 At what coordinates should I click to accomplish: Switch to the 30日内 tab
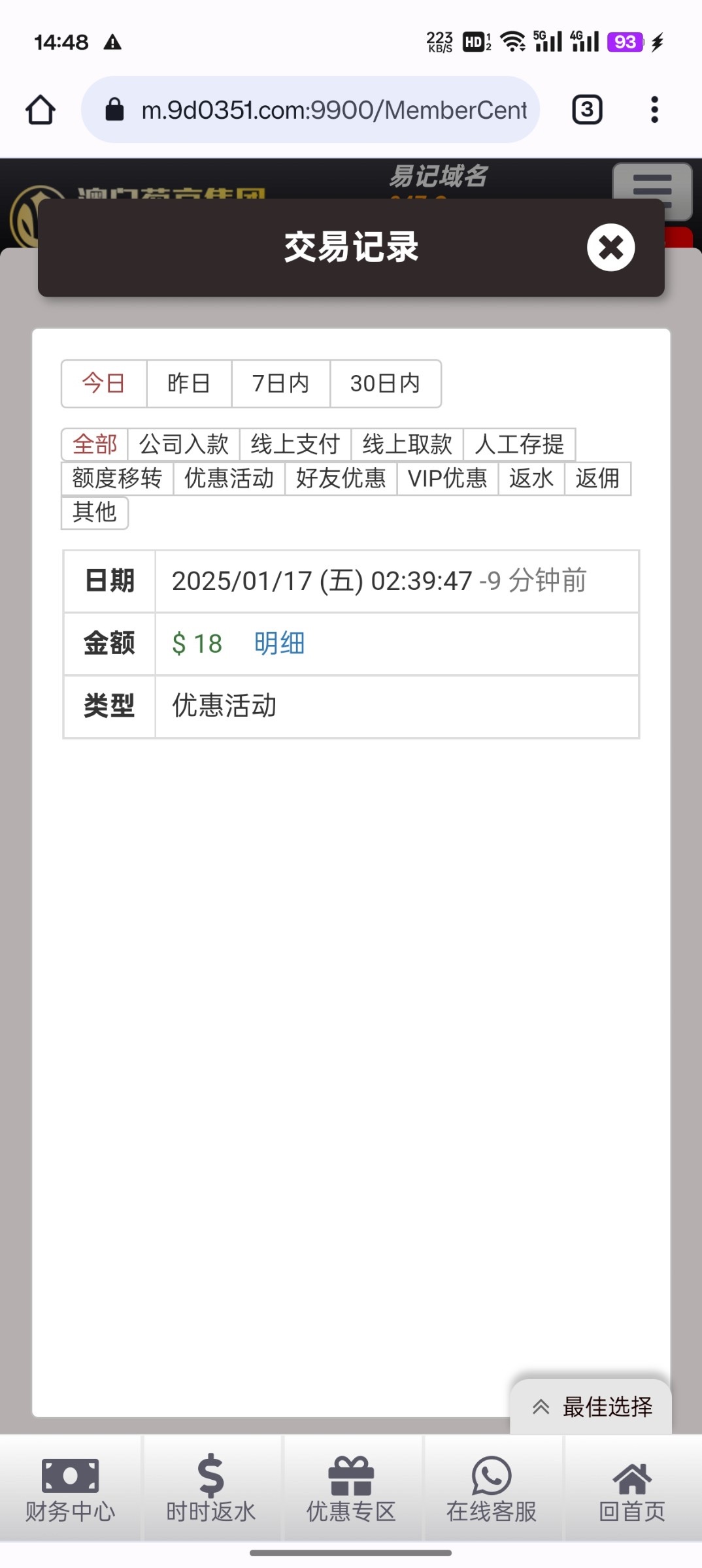tap(385, 384)
